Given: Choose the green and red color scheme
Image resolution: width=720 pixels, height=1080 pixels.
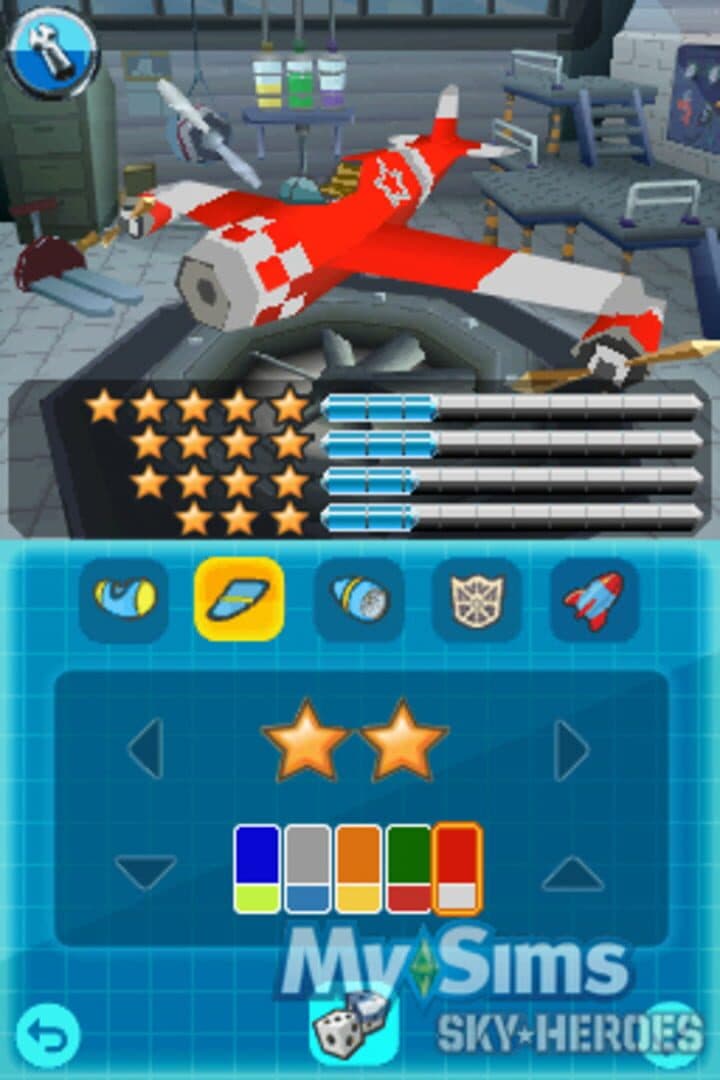Looking at the screenshot, I should pos(408,868).
